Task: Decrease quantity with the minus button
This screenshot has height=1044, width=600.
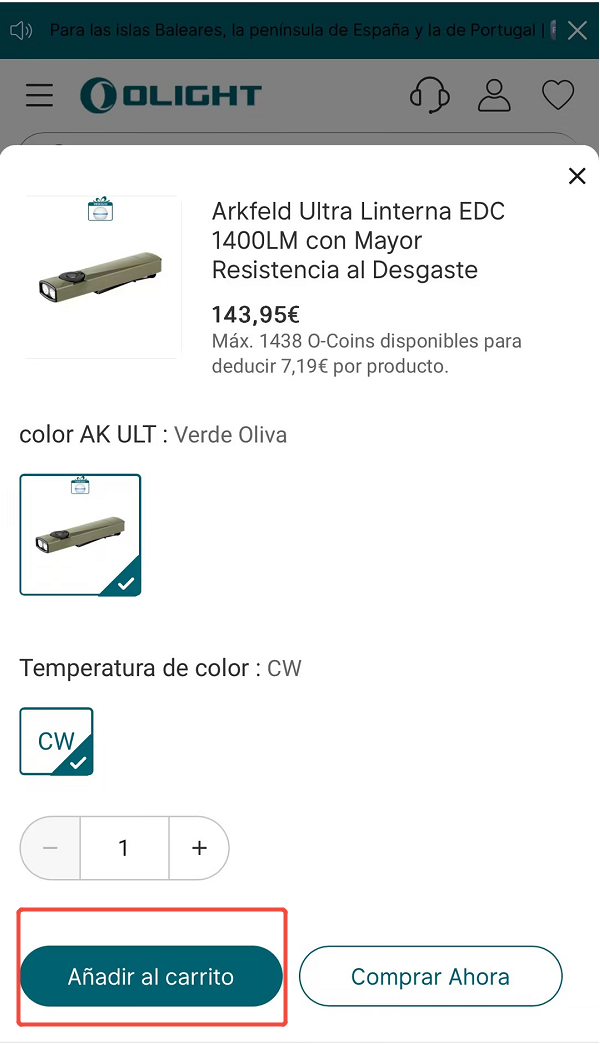Action: (50, 848)
